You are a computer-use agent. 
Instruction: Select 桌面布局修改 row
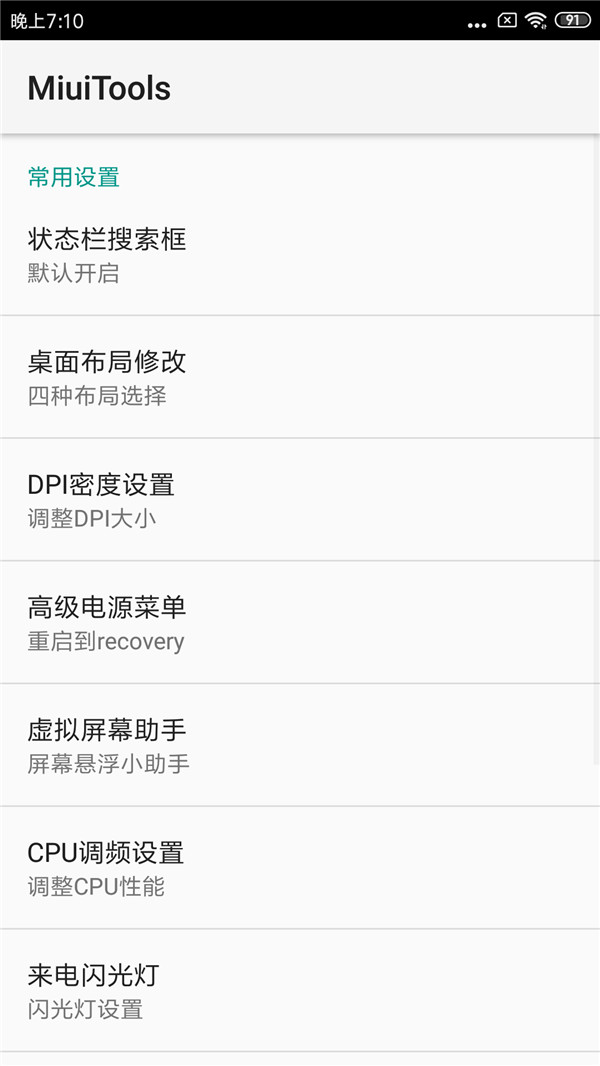click(300, 377)
